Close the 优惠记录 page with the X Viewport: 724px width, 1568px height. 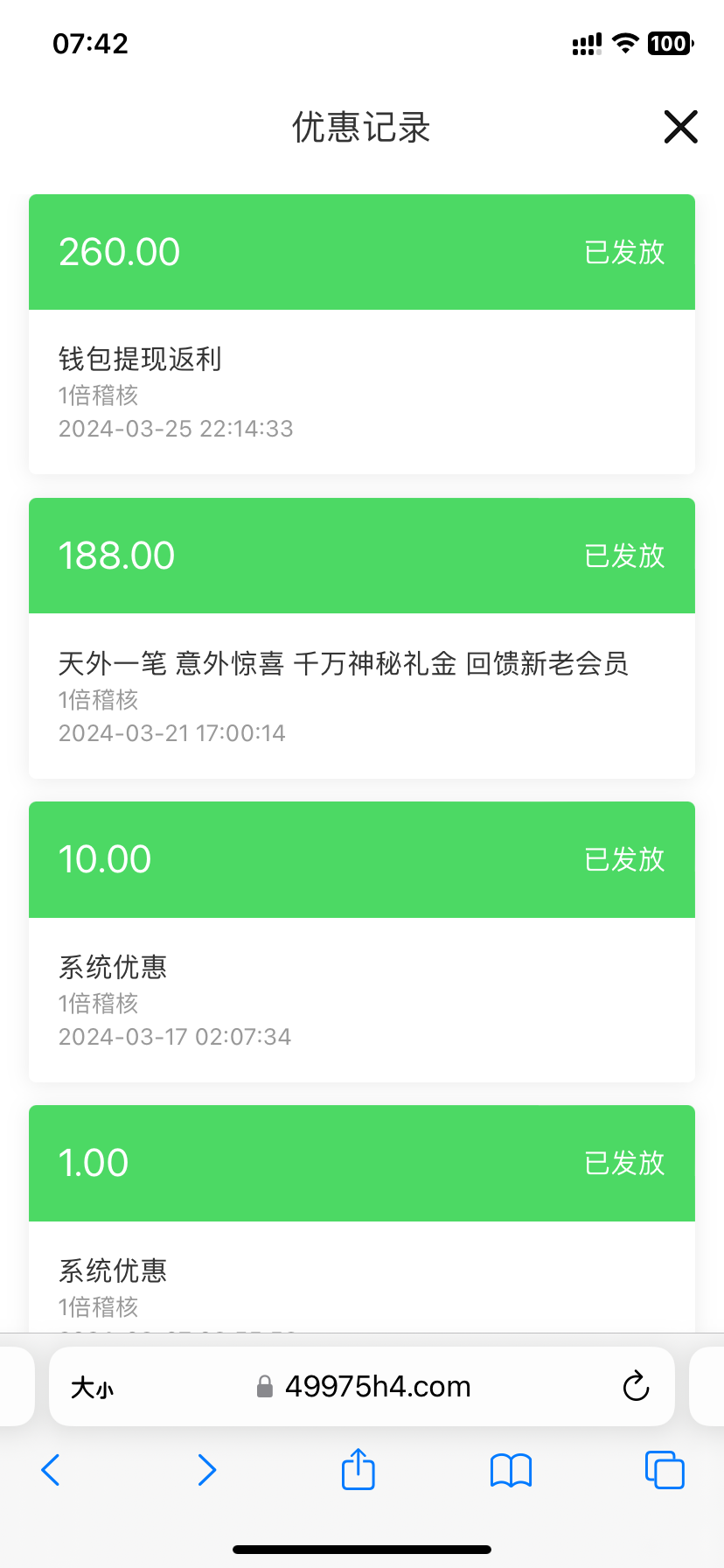tap(680, 127)
